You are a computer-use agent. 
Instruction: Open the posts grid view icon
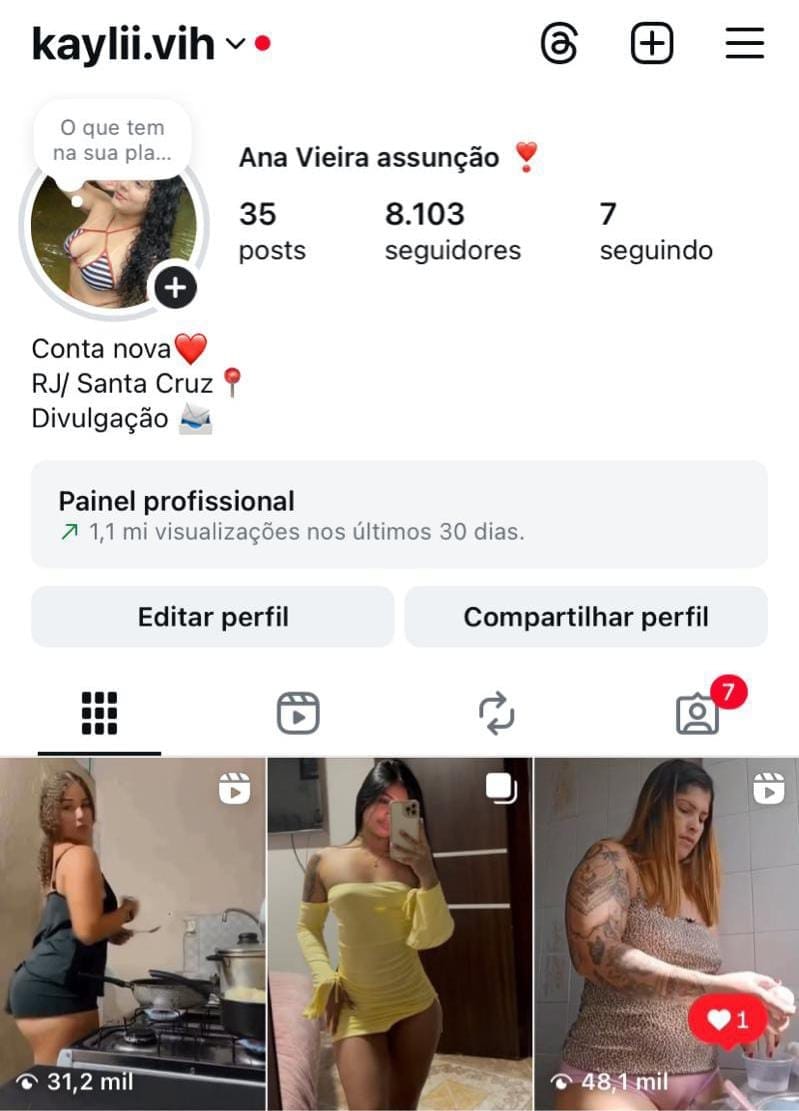point(98,712)
